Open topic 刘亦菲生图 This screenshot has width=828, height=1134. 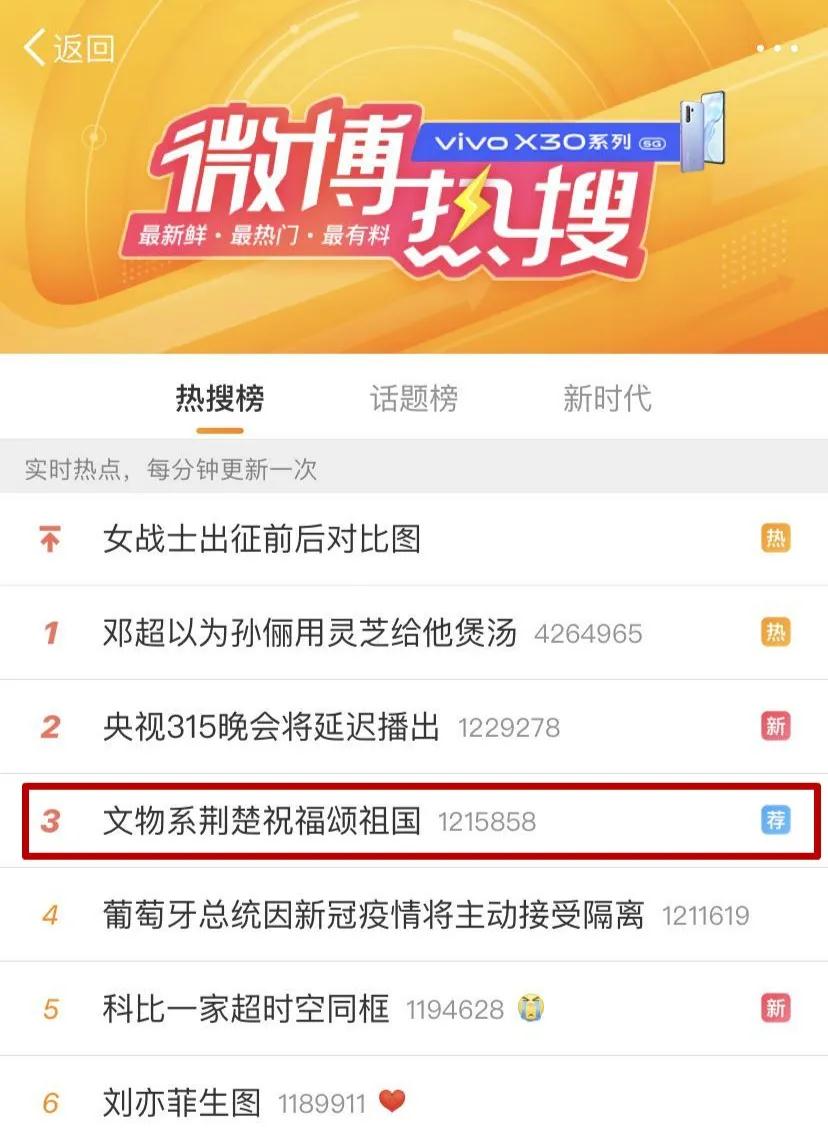pyautogui.click(x=182, y=1102)
